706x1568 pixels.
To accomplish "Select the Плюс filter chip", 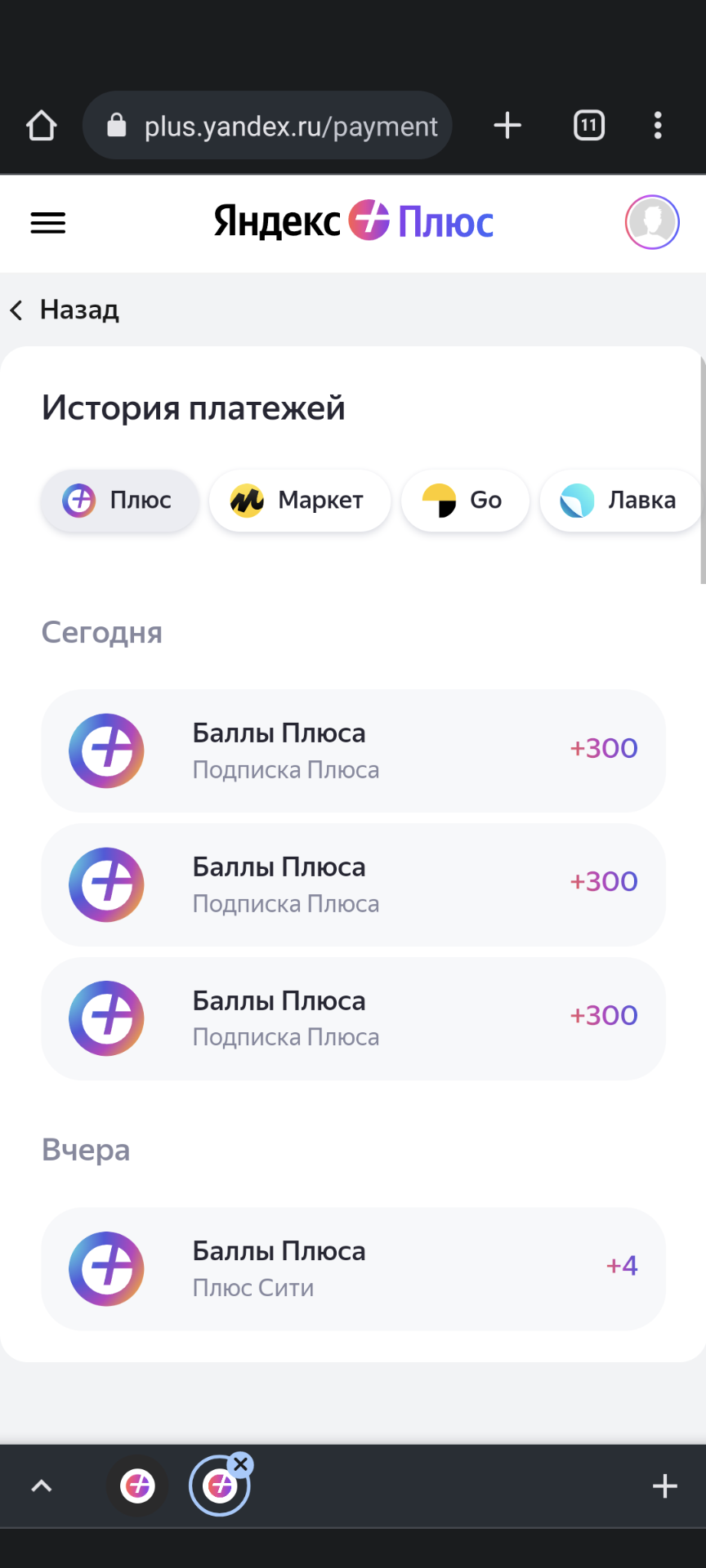I will (x=120, y=501).
